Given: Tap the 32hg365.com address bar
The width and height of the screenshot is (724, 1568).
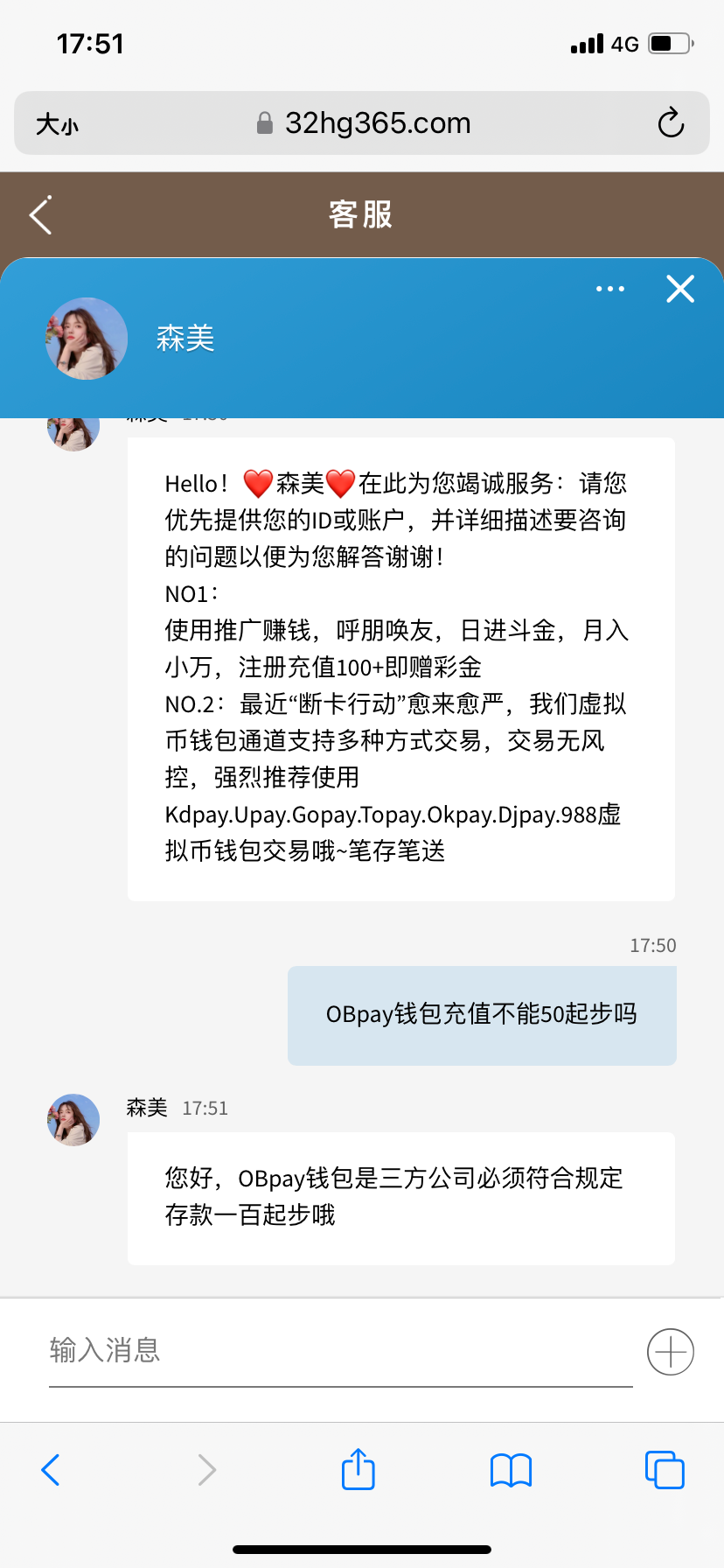Looking at the screenshot, I should point(376,123).
